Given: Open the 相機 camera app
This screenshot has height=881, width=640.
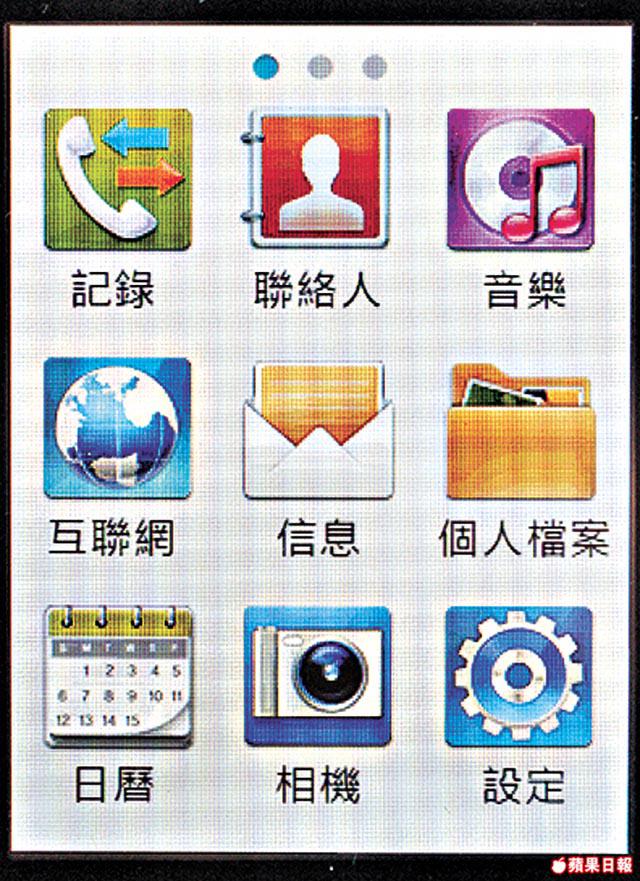Looking at the screenshot, I should point(318,676).
